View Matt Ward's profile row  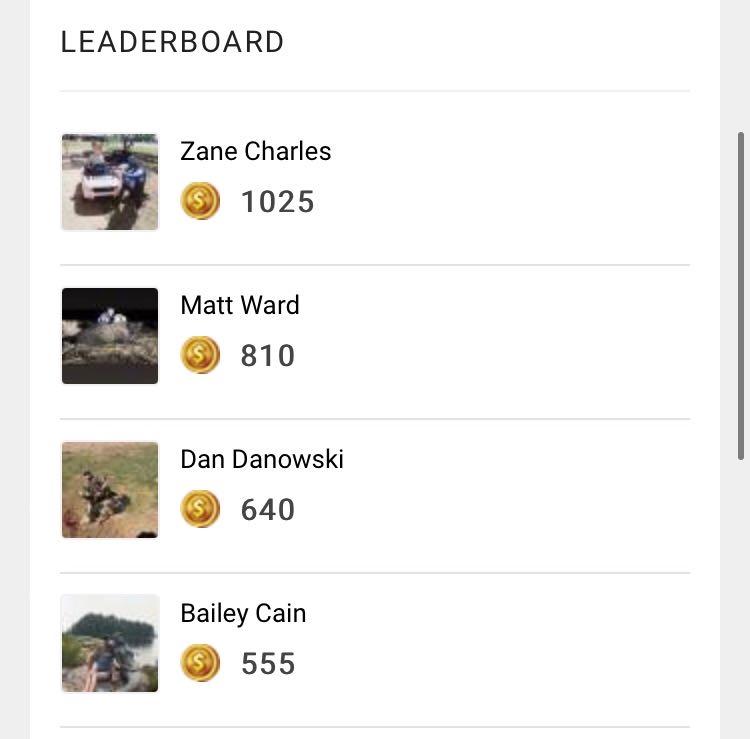point(240,306)
